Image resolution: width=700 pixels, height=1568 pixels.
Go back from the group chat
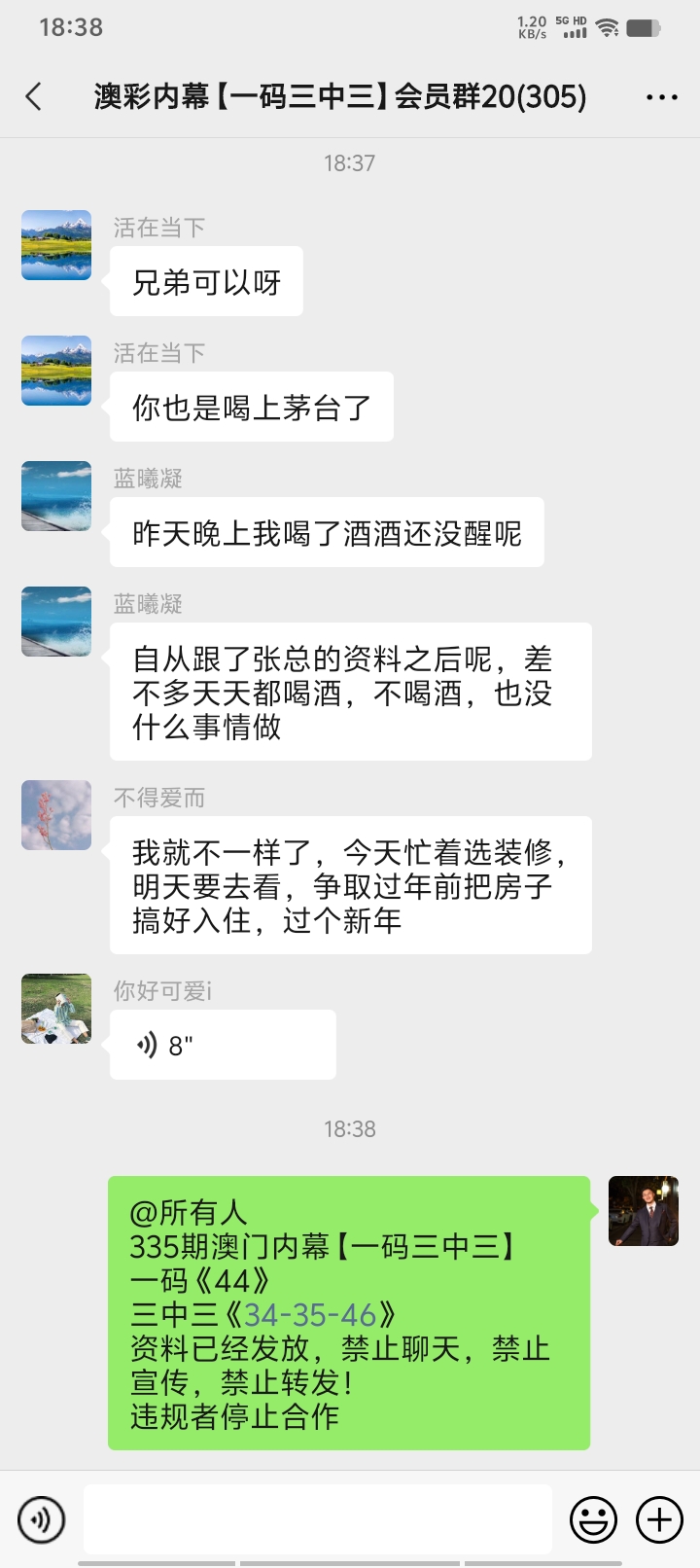[34, 96]
